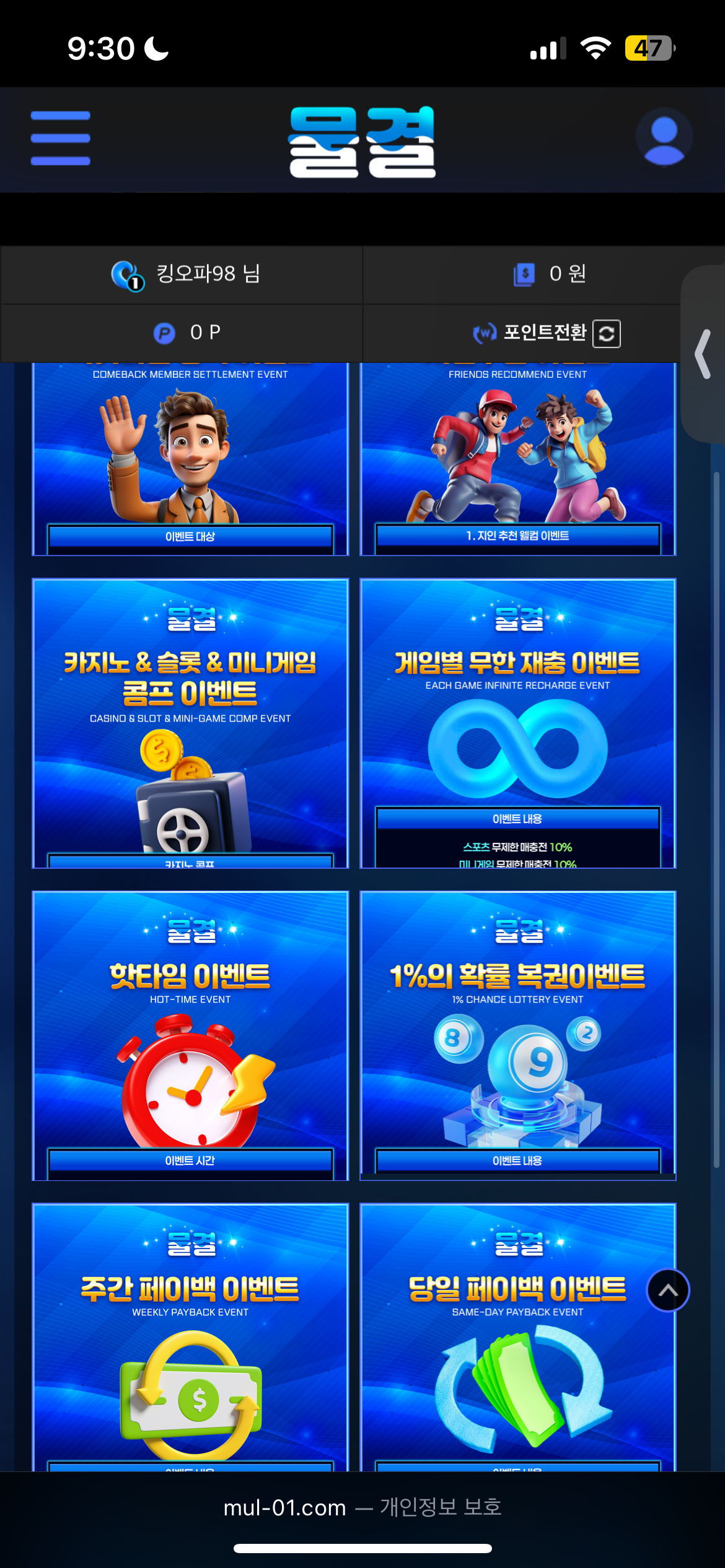Tap the 0 원 balance cell
Viewport: 725px width, 1568px height.
click(x=550, y=274)
